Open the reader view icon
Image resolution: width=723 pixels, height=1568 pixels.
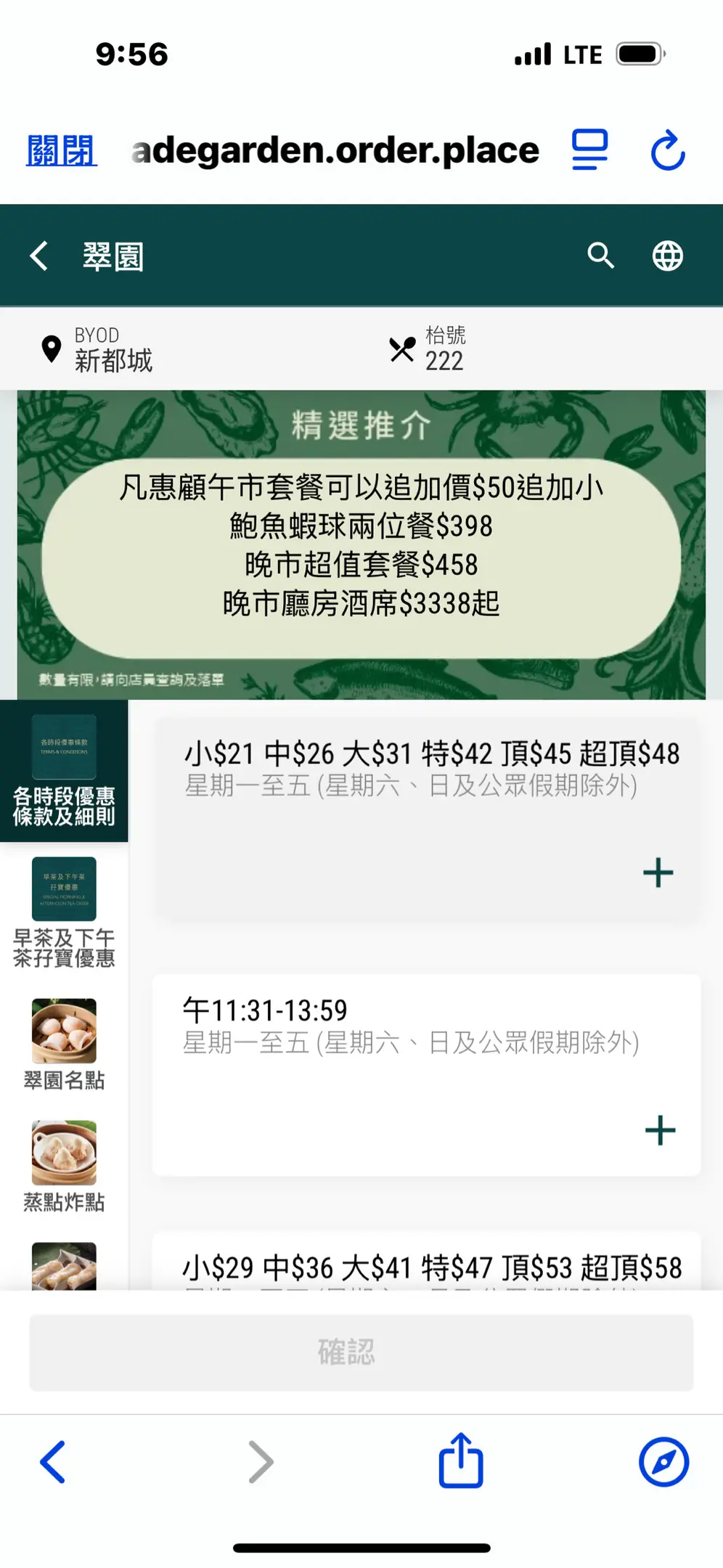(x=589, y=150)
